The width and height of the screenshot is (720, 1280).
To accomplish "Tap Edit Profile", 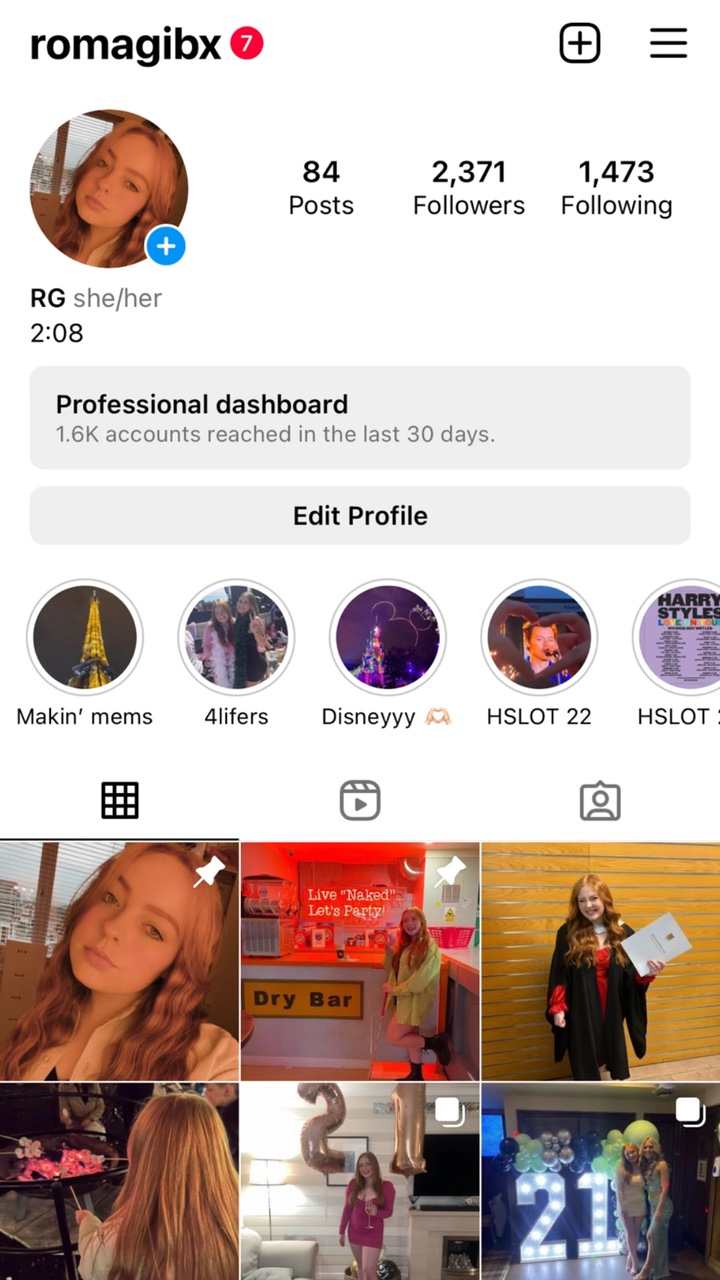I will point(360,516).
